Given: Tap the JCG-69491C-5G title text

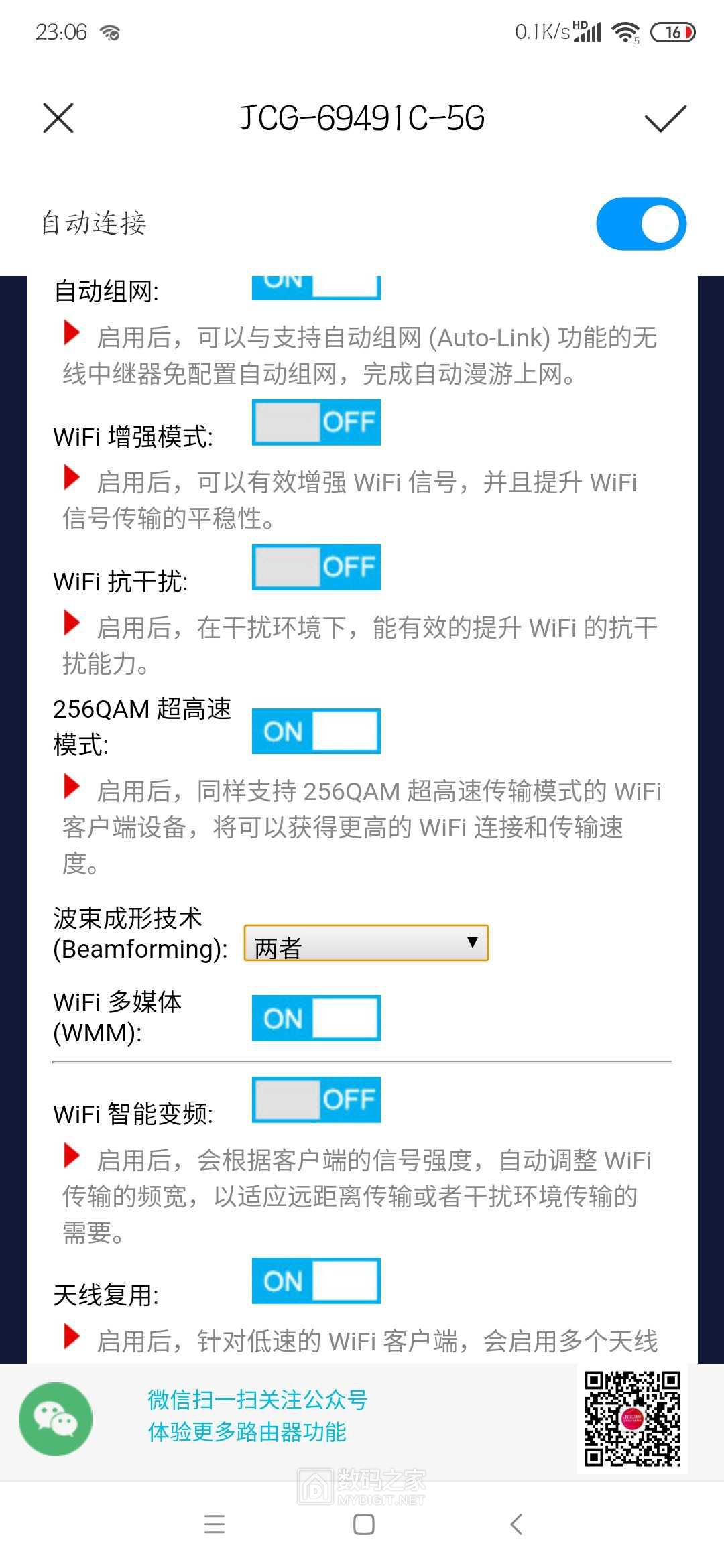Looking at the screenshot, I should tap(362, 119).
